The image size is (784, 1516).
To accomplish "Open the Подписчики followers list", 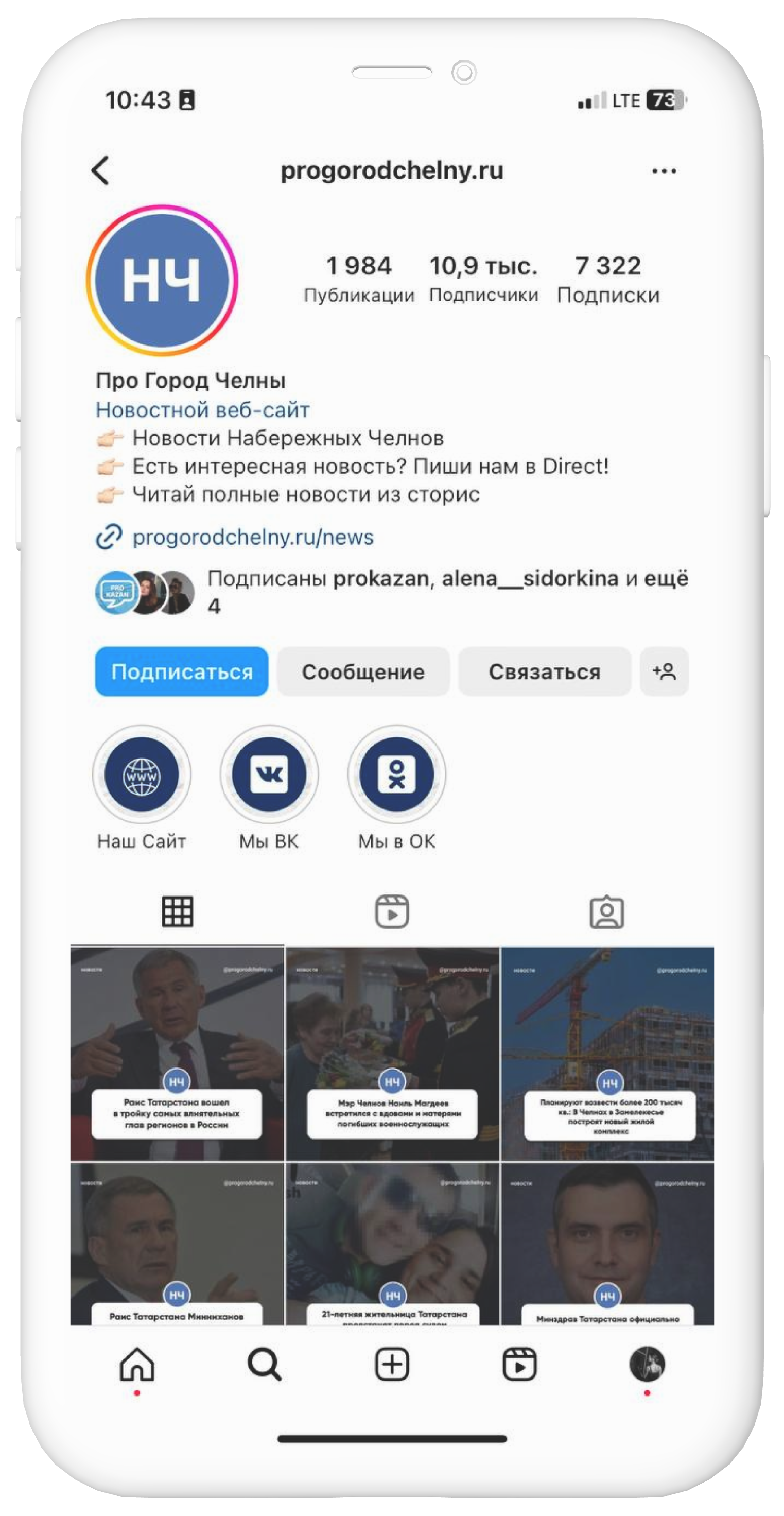I will 483,279.
